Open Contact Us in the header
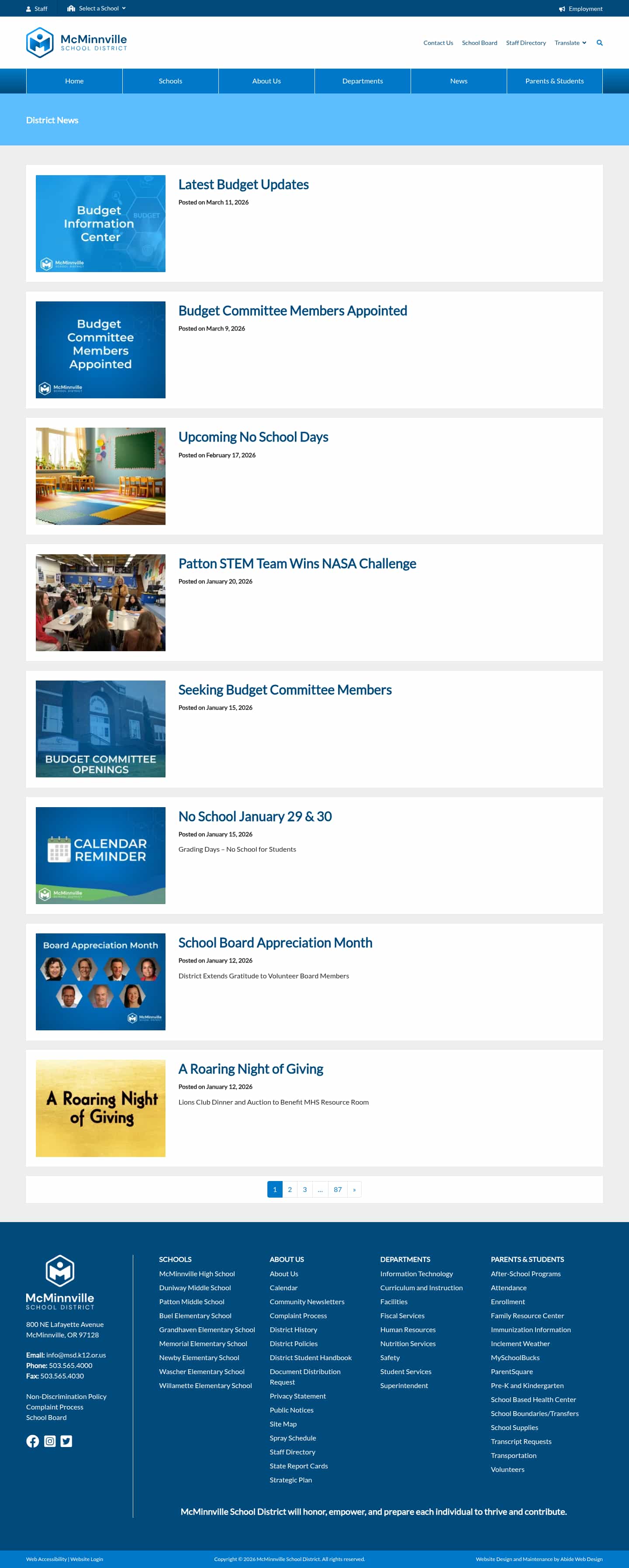This screenshot has height=1568, width=629. click(438, 43)
